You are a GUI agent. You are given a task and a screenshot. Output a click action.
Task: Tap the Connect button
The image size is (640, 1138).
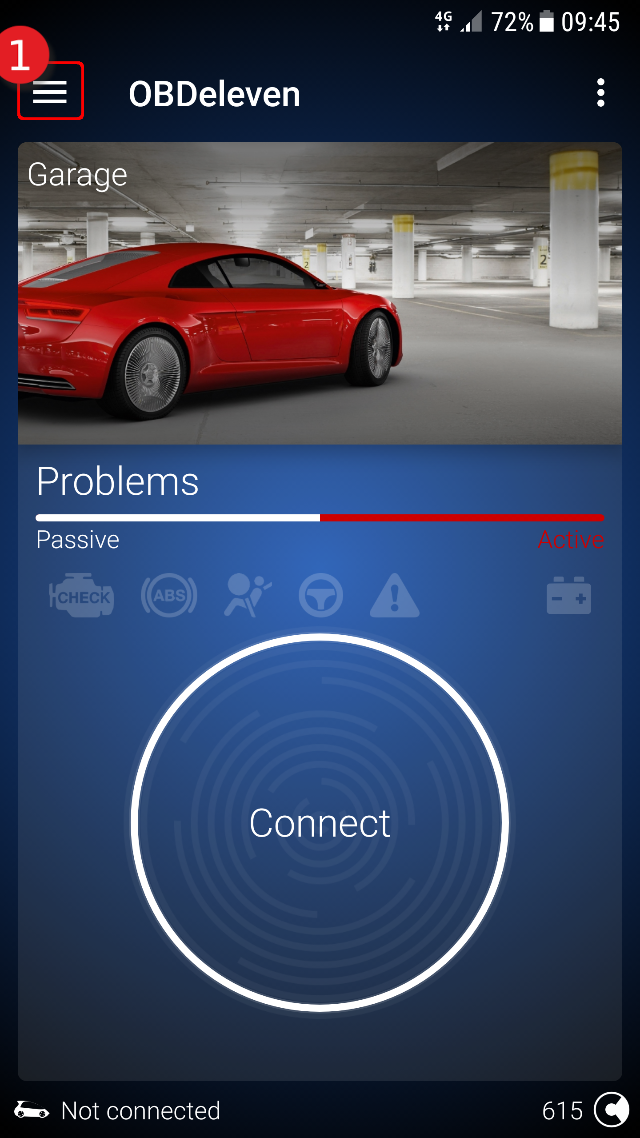320,823
